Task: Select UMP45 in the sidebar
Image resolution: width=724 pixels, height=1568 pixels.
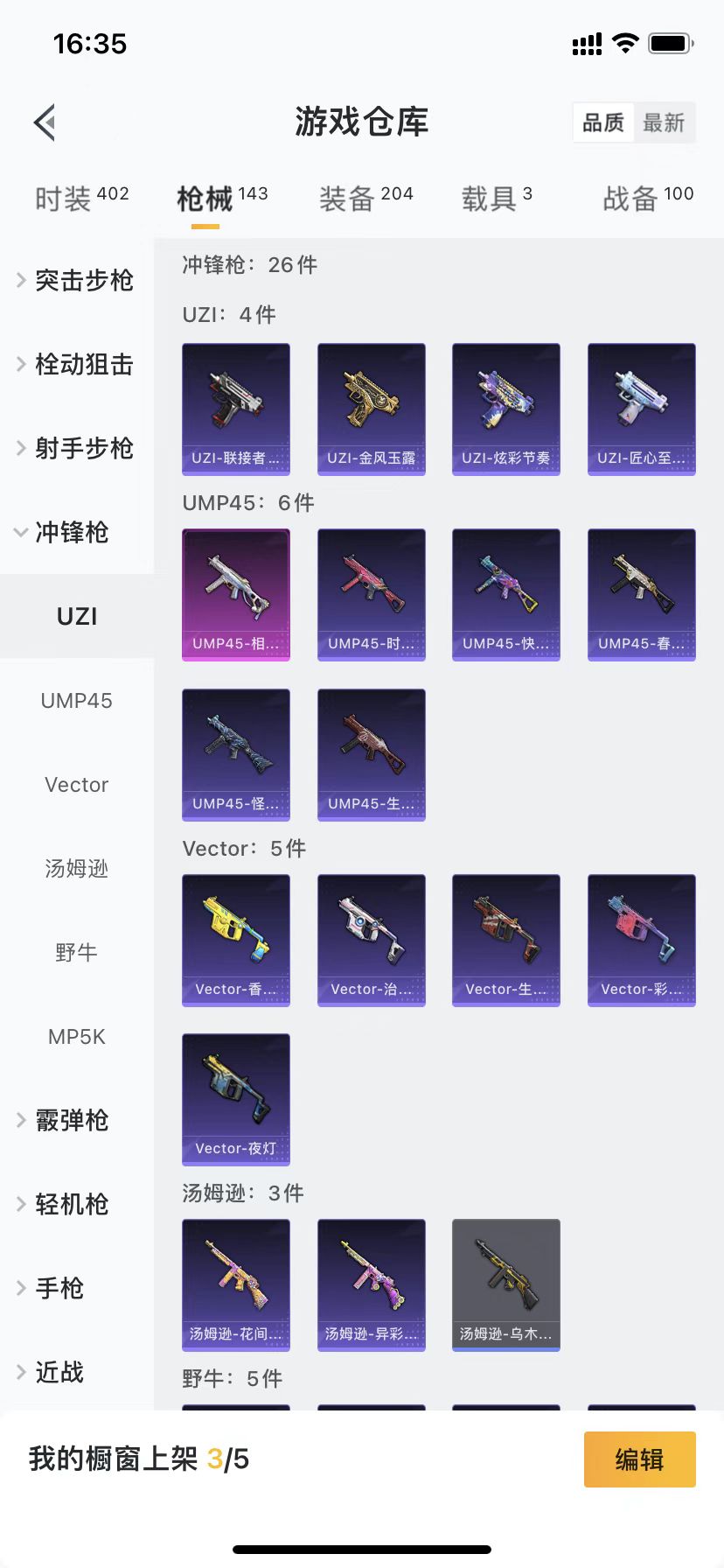Action: coord(77,701)
